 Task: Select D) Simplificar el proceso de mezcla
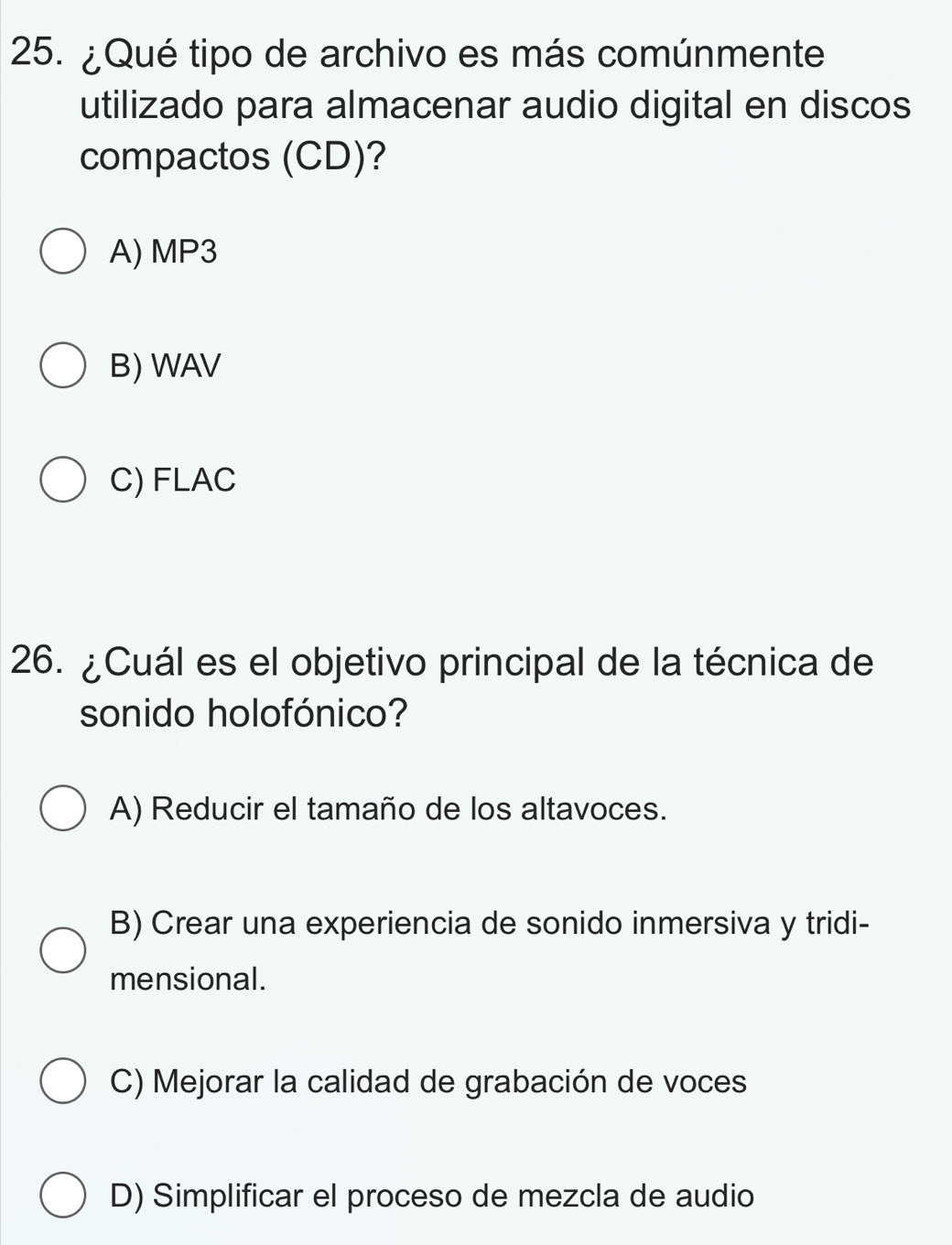coord(63,1196)
